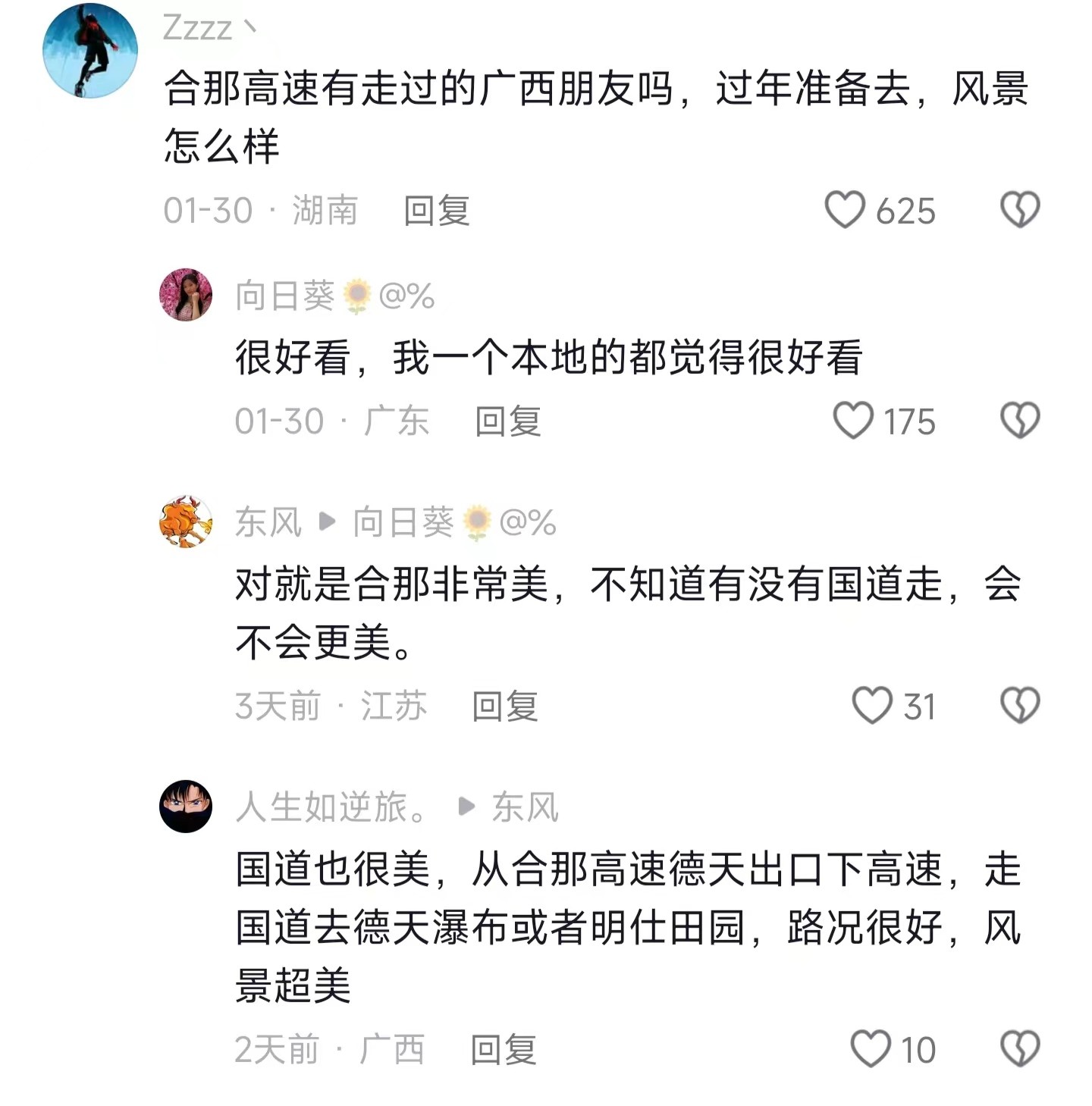The image size is (1092, 1106).
Task: Open 向日葵's profile picture
Action: click(x=186, y=295)
